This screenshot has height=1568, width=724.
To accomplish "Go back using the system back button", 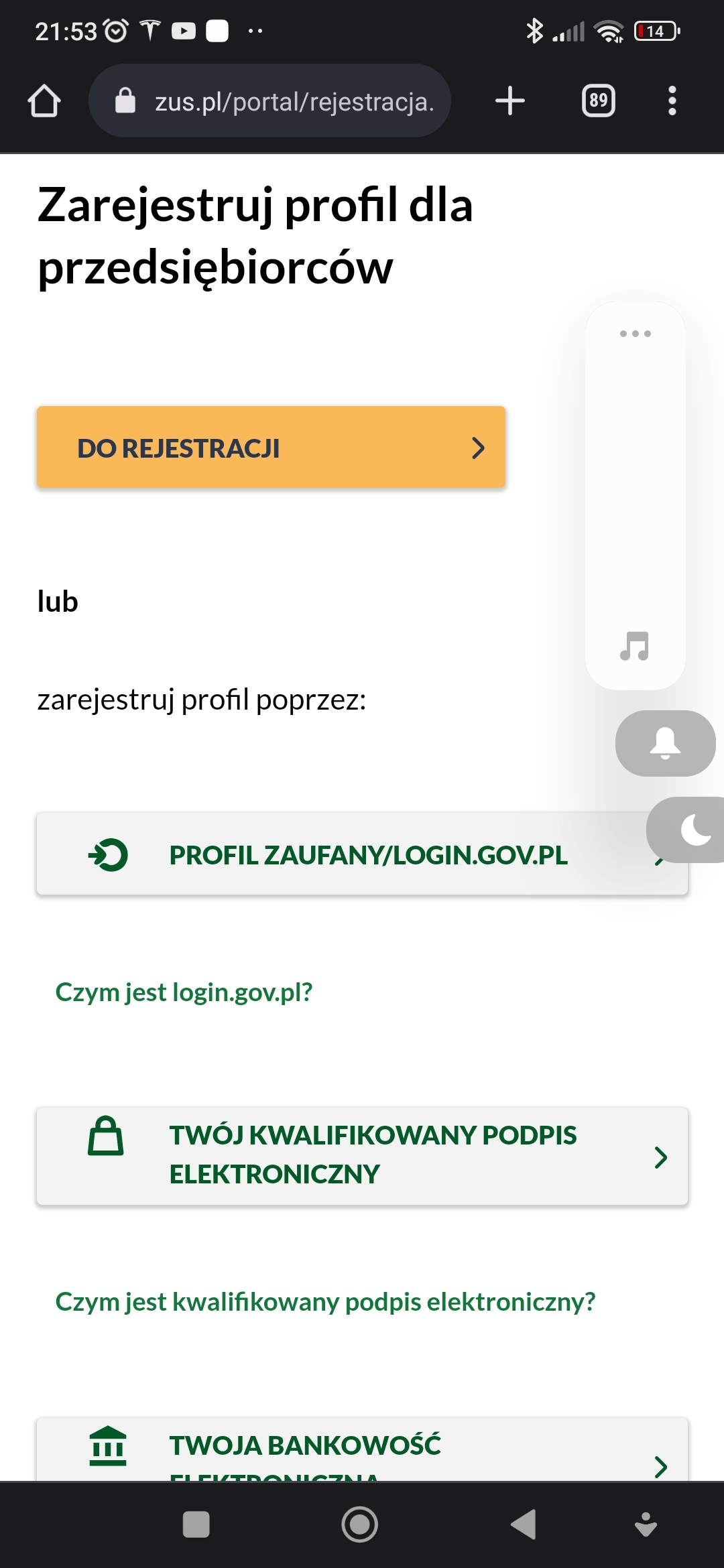I will pyautogui.click(x=524, y=1524).
